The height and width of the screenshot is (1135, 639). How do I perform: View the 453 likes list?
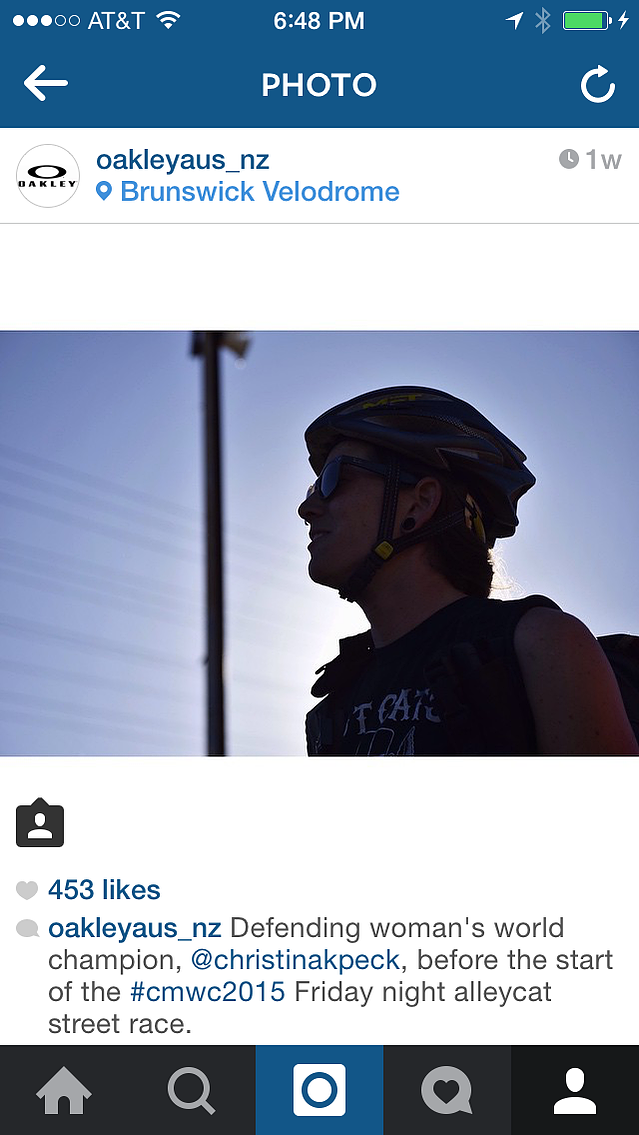[x=104, y=890]
